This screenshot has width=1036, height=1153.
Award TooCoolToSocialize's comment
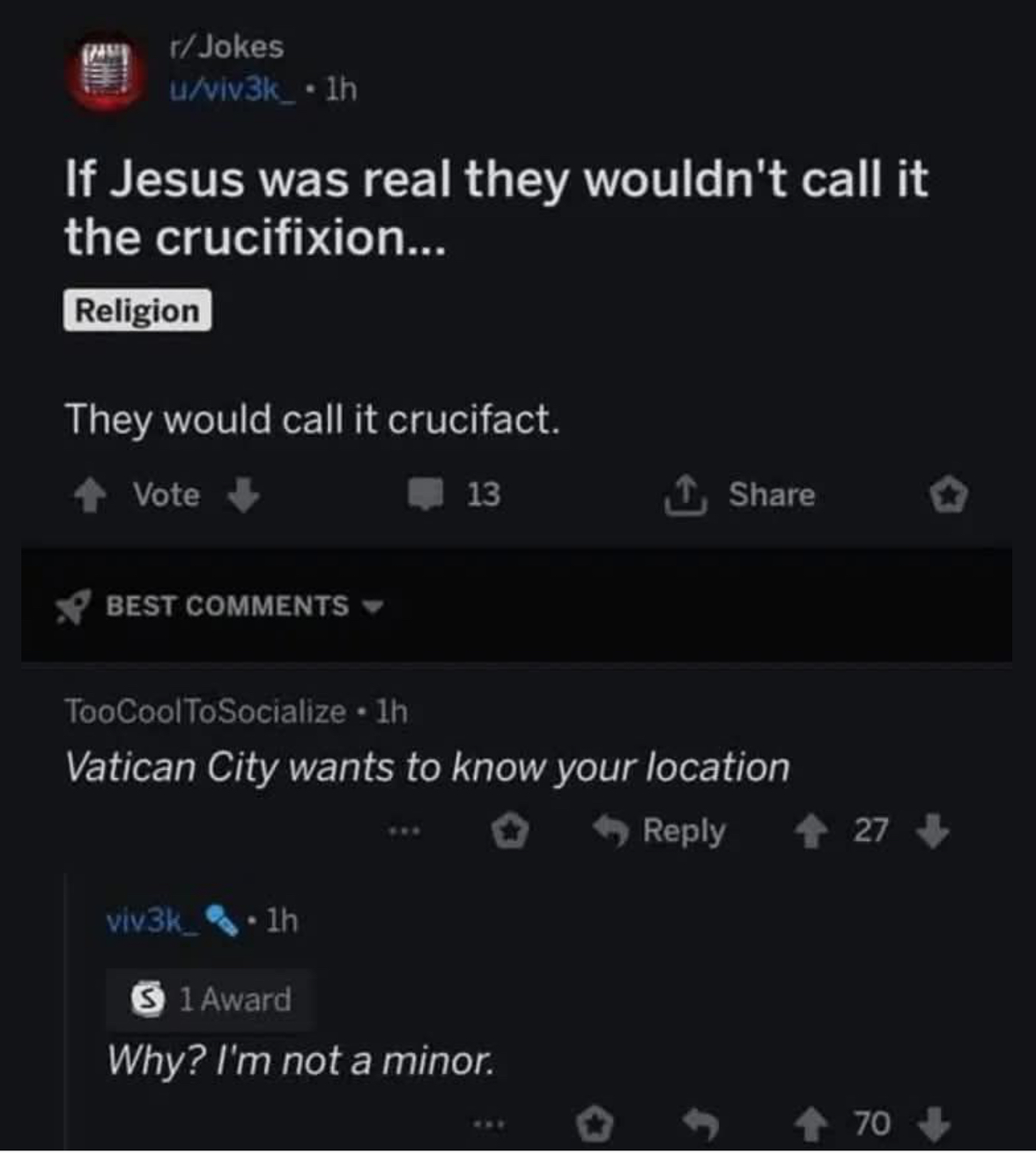pos(510,831)
